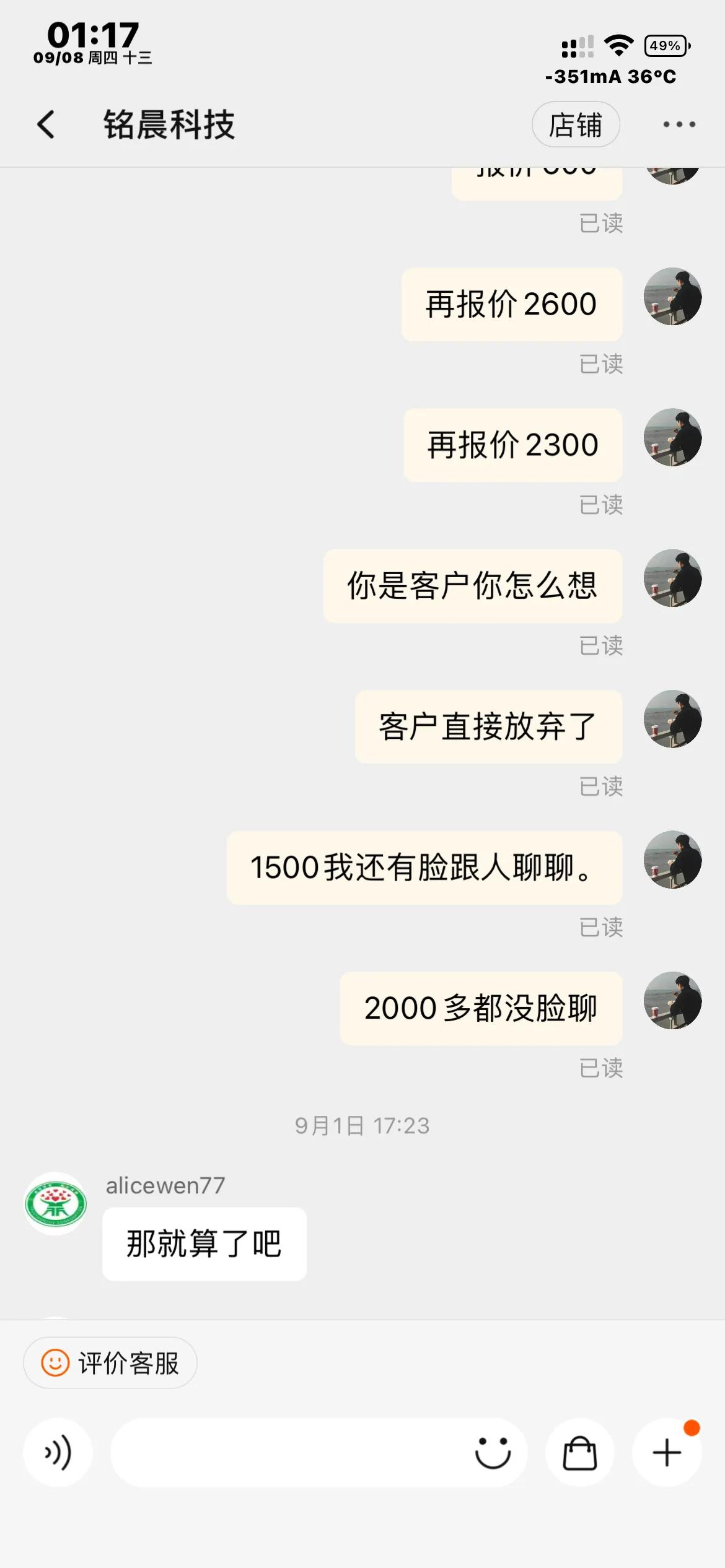The image size is (725, 1568).
Task: Open the emoji picker smiley icon
Action: click(493, 1452)
